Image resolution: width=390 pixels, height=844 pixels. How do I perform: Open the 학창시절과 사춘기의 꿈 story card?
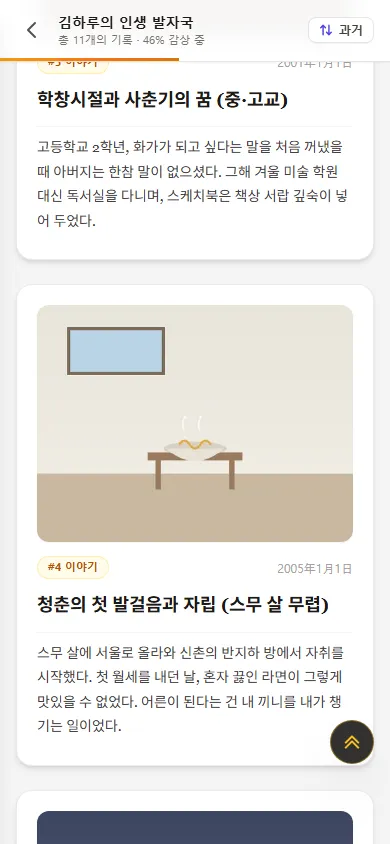(x=195, y=160)
